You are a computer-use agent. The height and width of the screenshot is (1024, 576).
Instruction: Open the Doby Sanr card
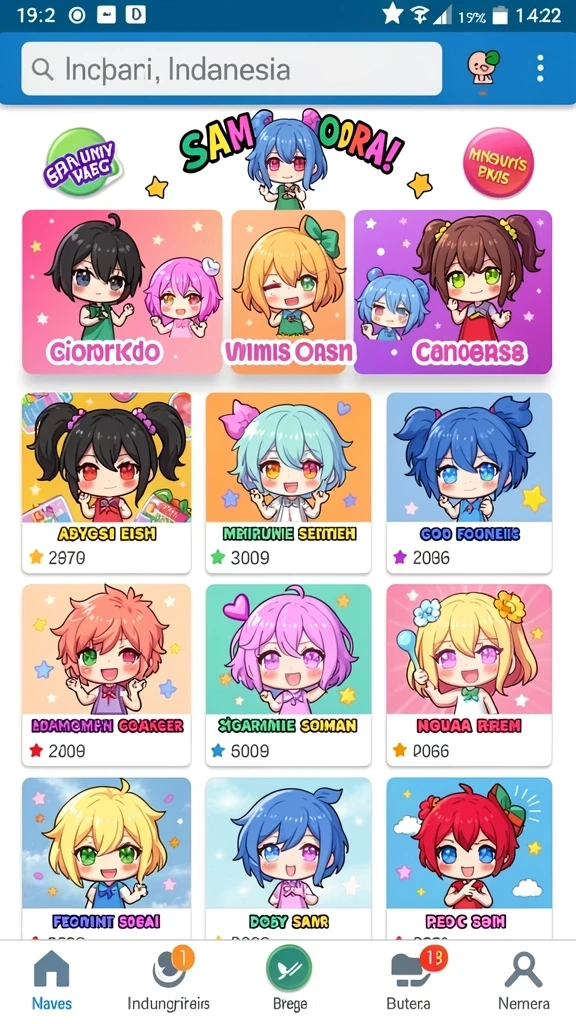[288, 858]
